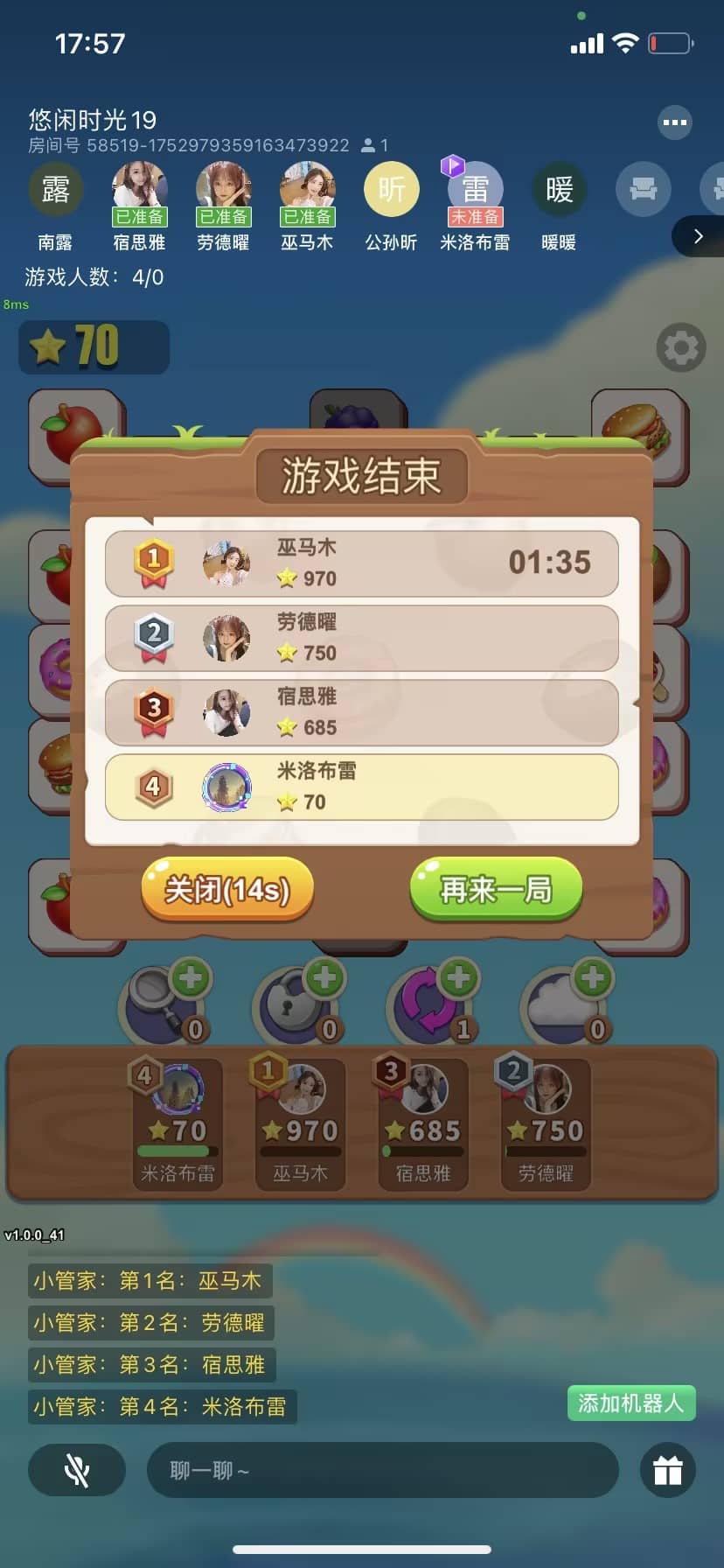Viewport: 724px width, 1568px height.
Task: Tap 再来一局 to play again
Action: click(x=496, y=890)
